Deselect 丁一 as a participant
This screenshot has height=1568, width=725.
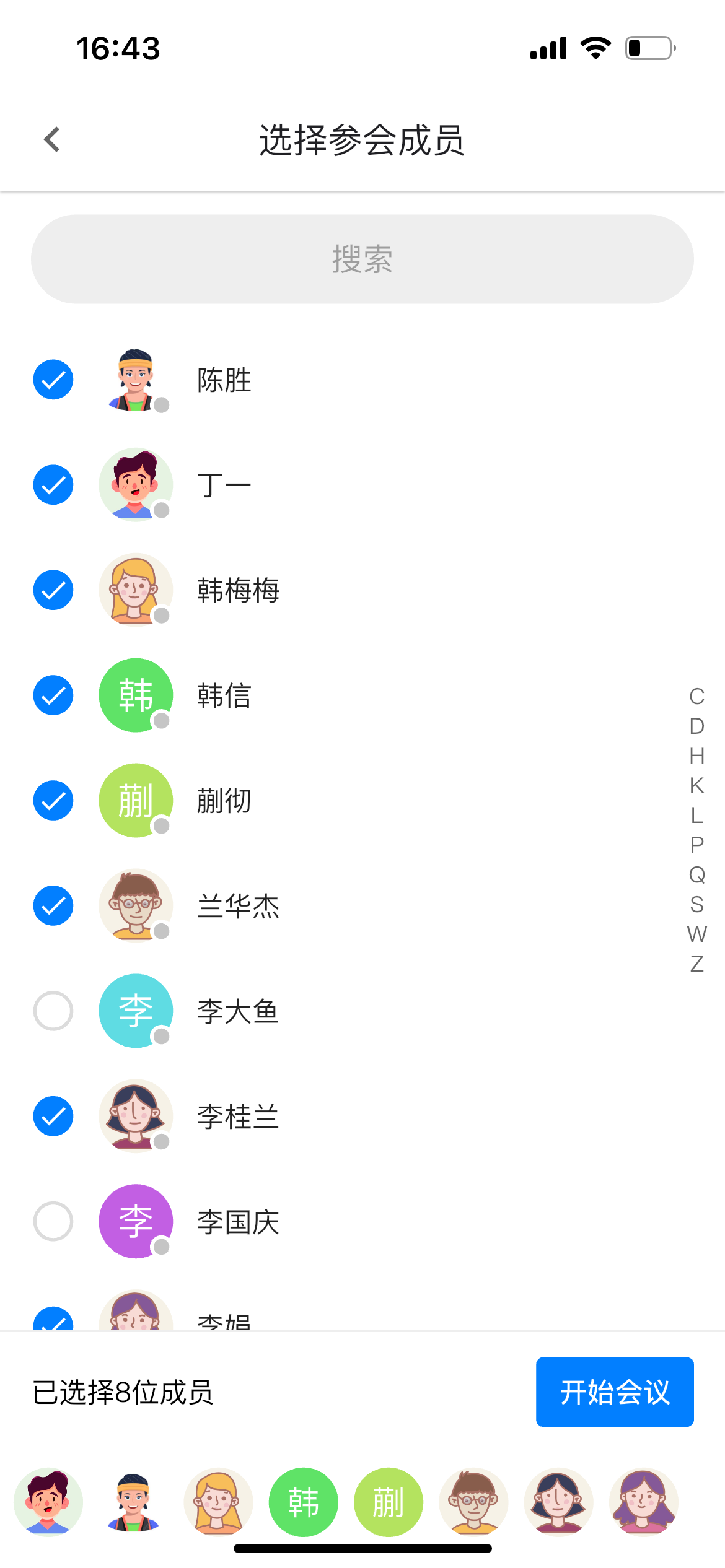click(53, 485)
